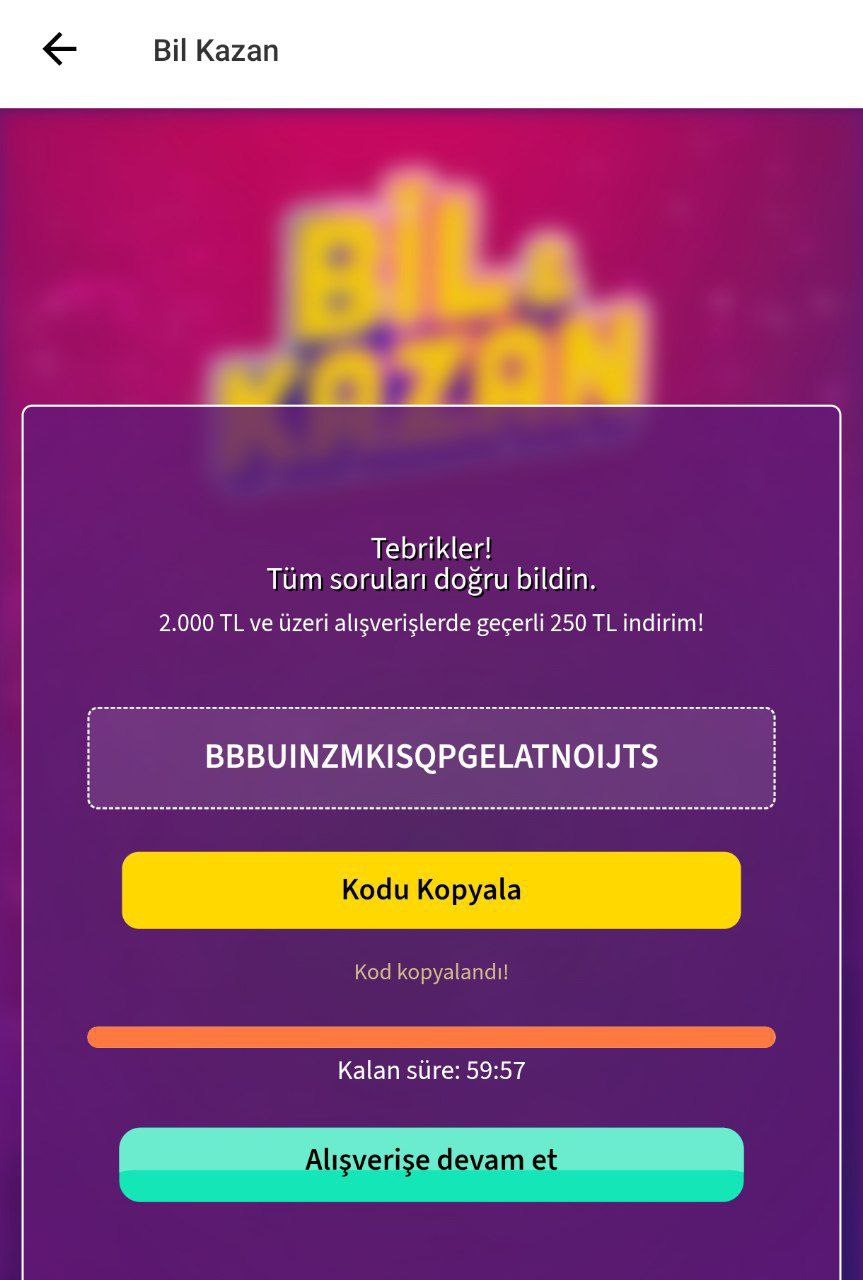Screen dimensions: 863x1280
Task: Tap the Kodu Kopyala button
Action: click(x=431, y=890)
